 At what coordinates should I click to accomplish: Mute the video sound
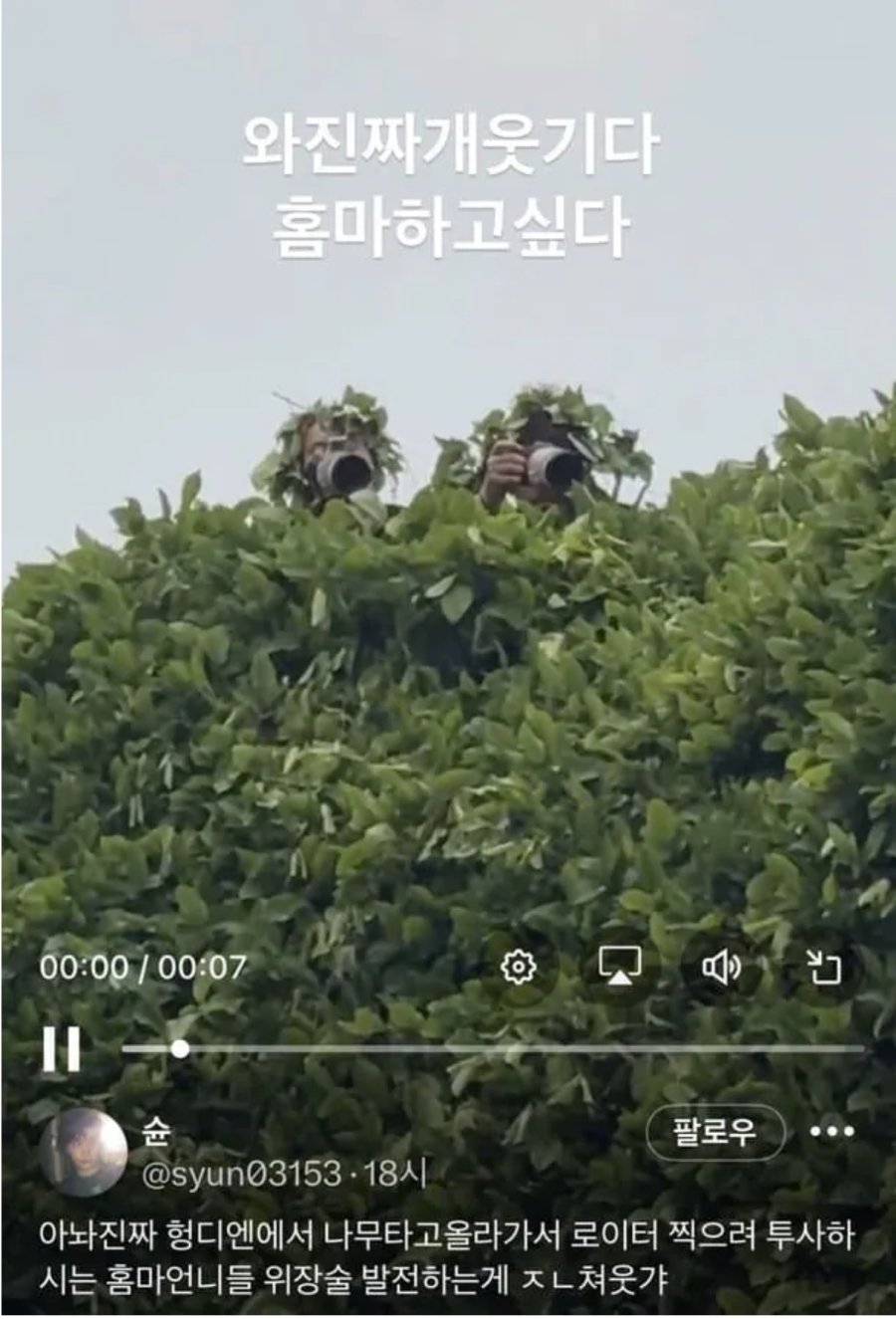(722, 967)
